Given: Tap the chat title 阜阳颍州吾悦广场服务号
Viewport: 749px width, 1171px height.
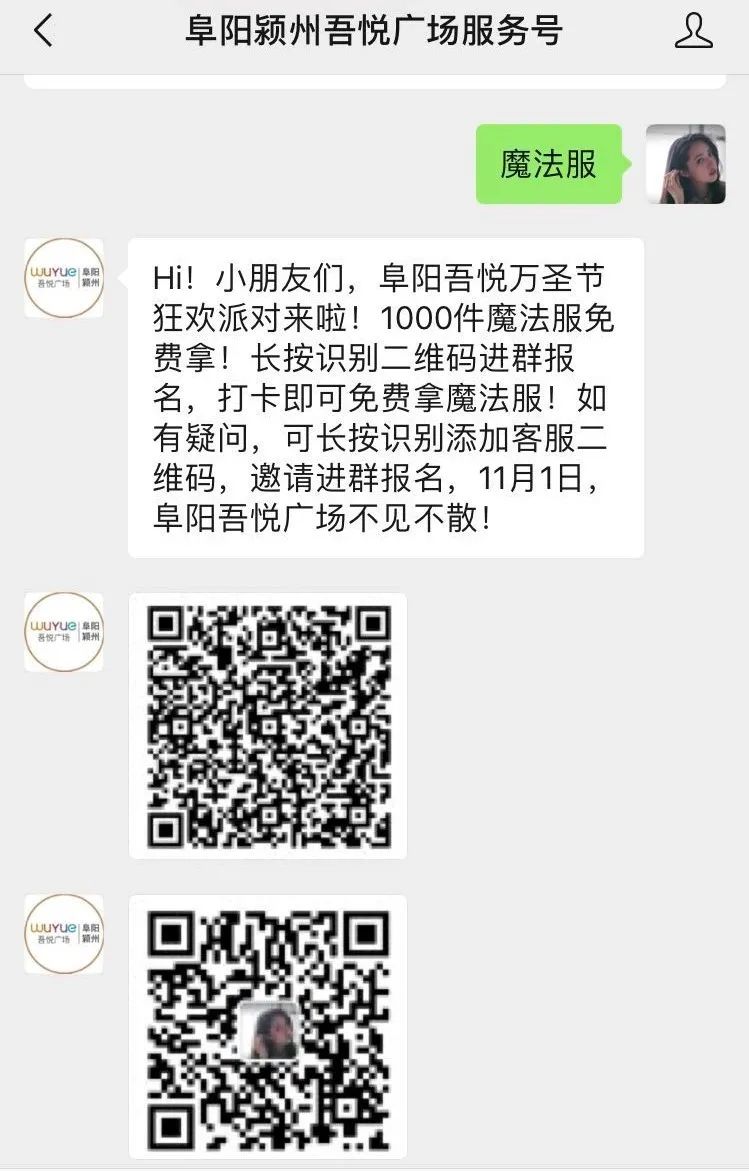Looking at the screenshot, I should [374, 31].
